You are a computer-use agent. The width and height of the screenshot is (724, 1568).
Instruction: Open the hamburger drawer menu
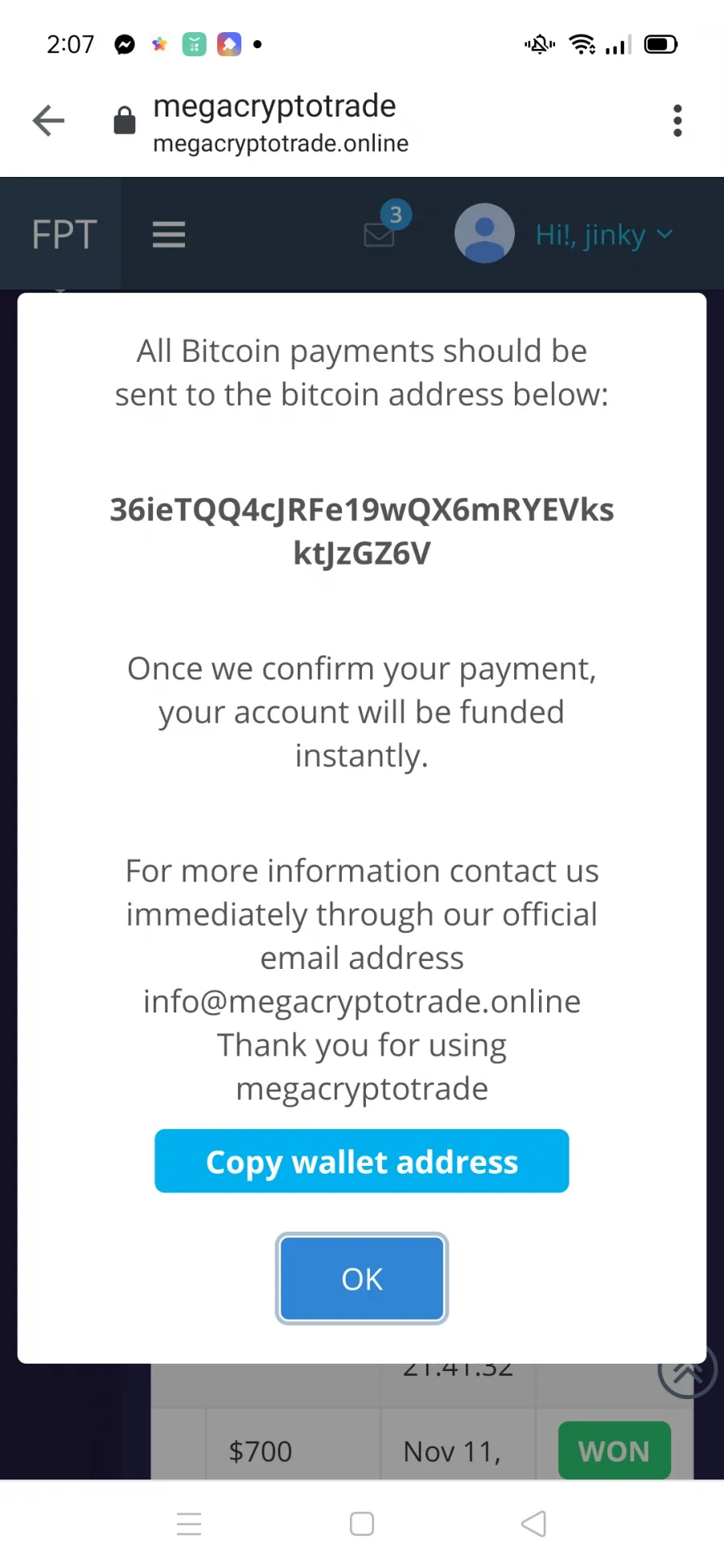(169, 235)
